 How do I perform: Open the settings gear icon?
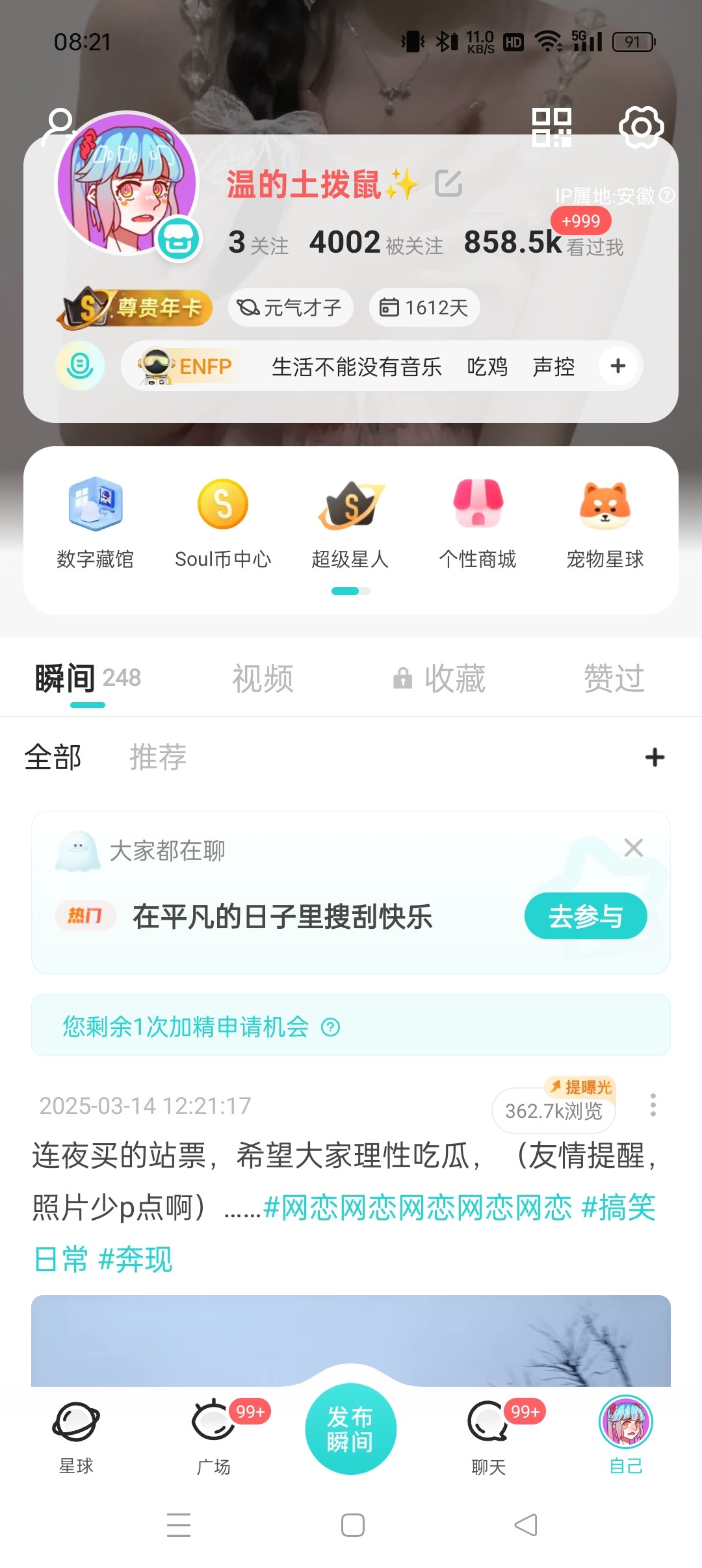(x=642, y=127)
